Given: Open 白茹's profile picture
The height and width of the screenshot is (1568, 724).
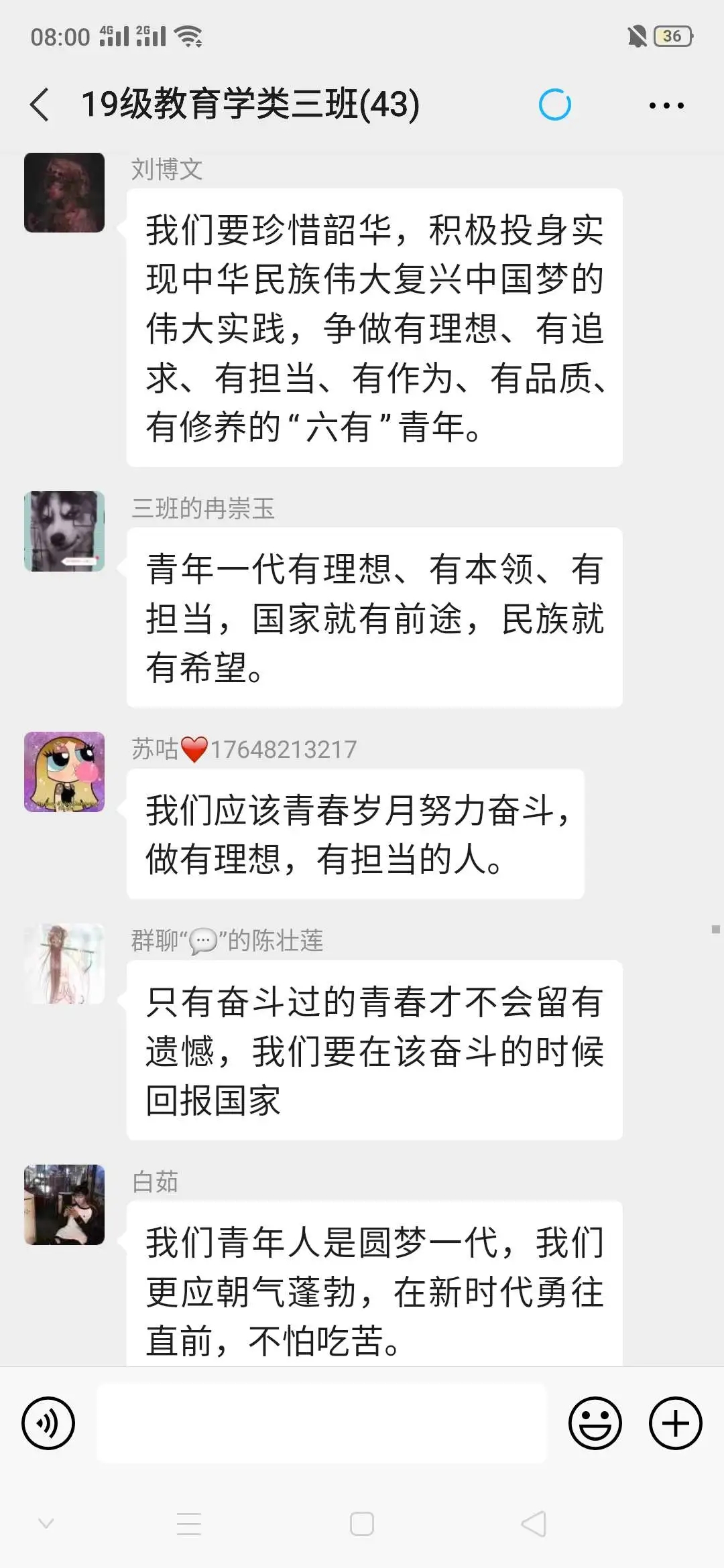Looking at the screenshot, I should 64,1205.
